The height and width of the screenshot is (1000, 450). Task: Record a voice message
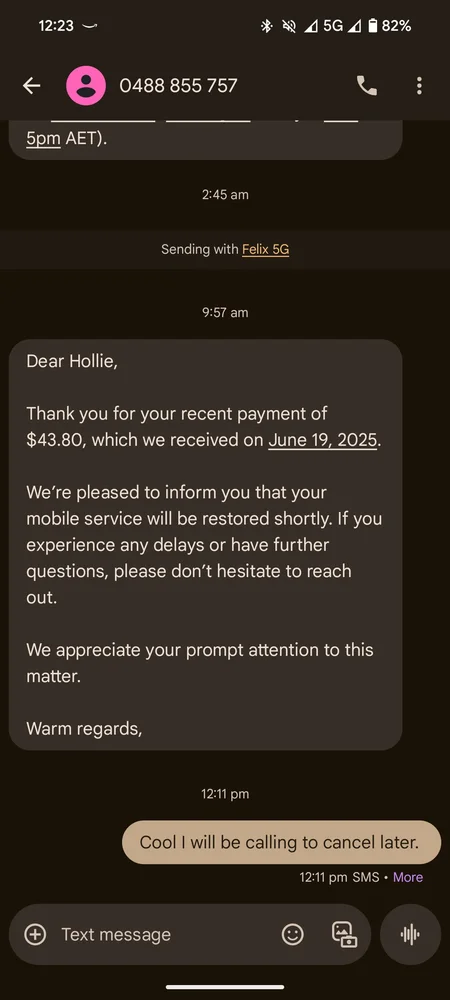click(410, 934)
